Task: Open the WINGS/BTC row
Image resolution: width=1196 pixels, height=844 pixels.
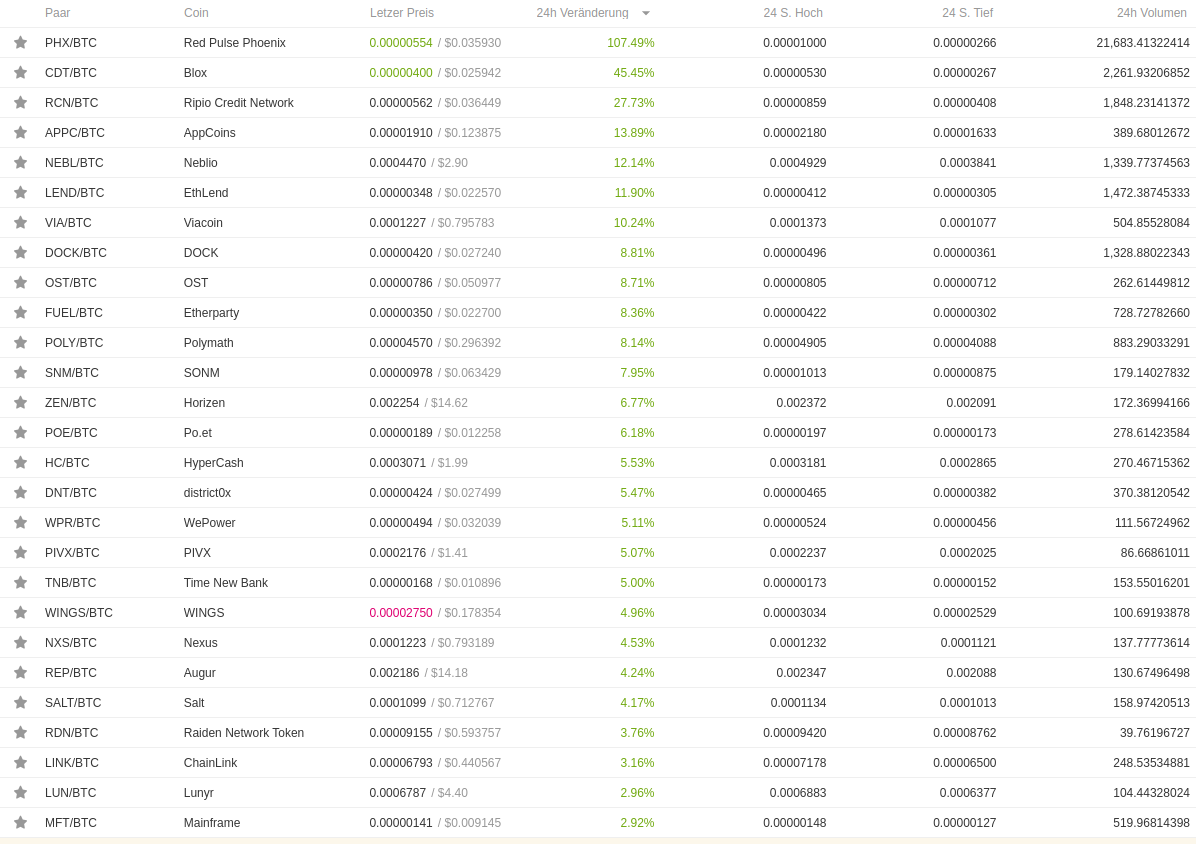Action: click(x=79, y=613)
